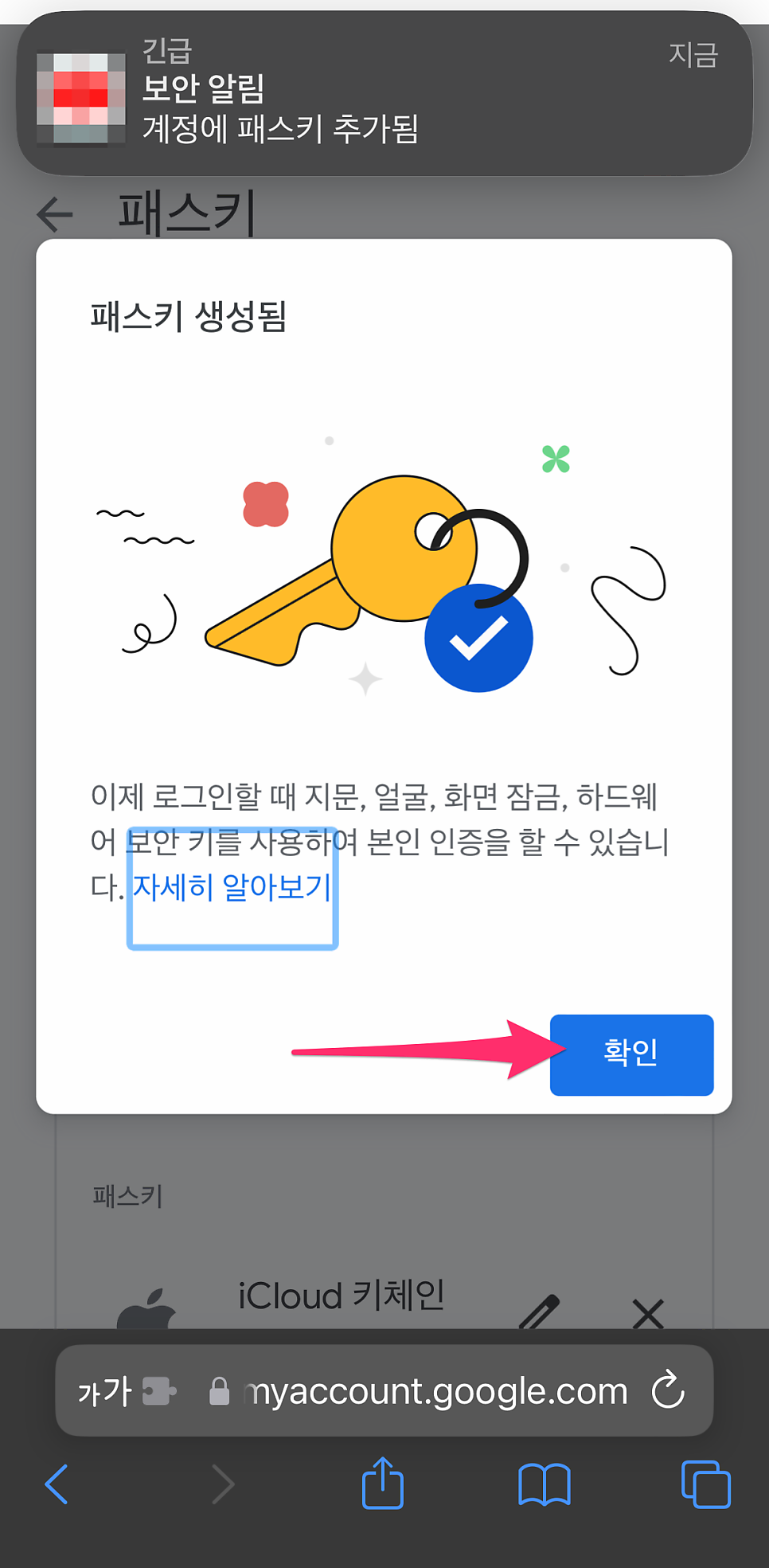The height and width of the screenshot is (1568, 769).
Task: Open the Safari share sheet
Action: [383, 1484]
